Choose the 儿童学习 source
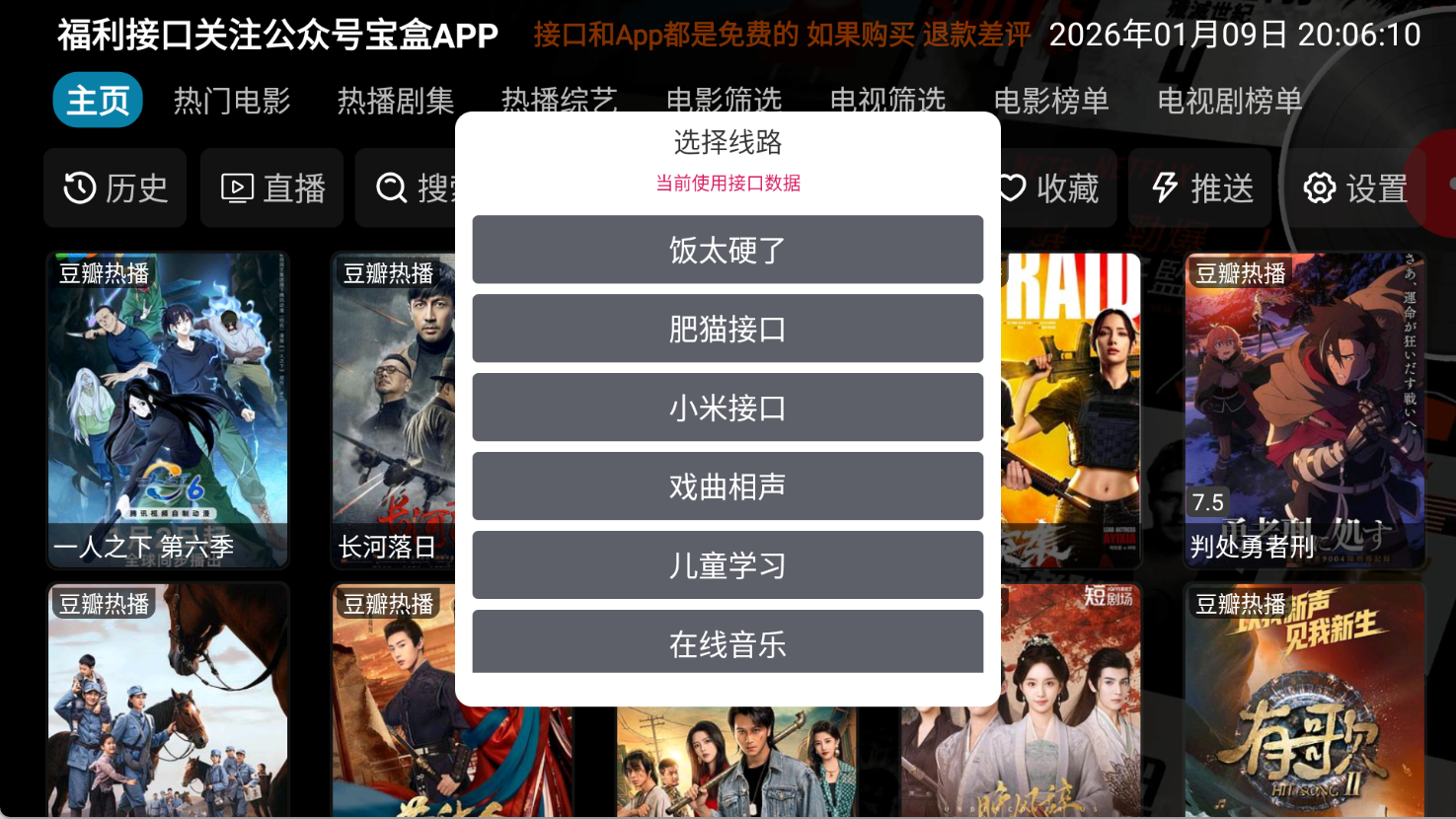This screenshot has width=1456, height=819. point(728,565)
